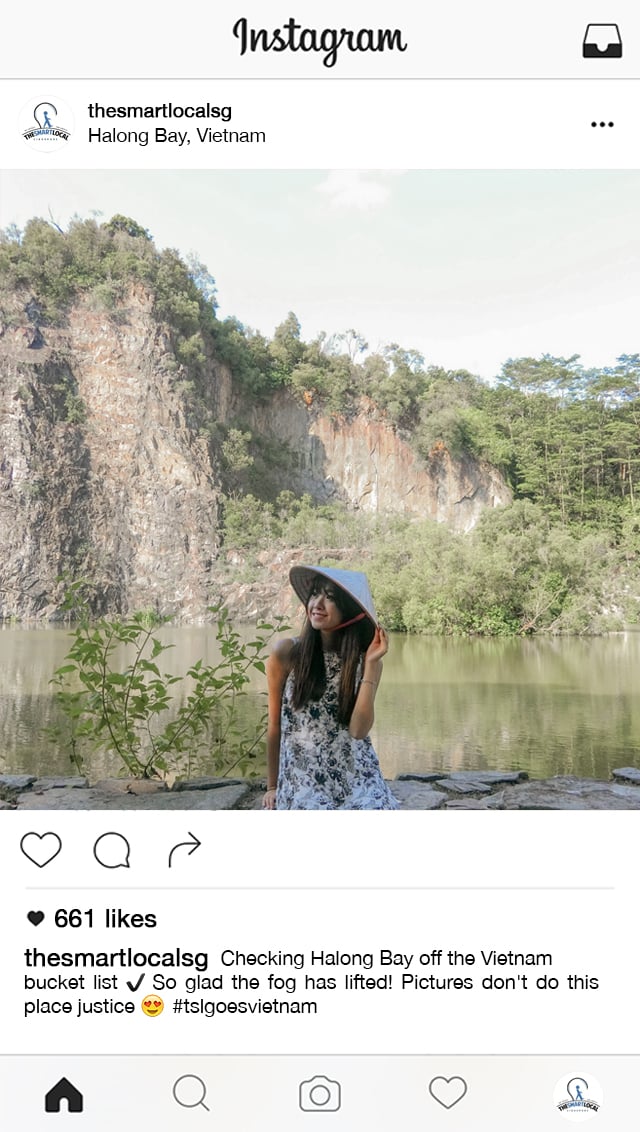640x1132 pixels.
Task: Open the post photo of Halong Bay
Action: click(320, 490)
